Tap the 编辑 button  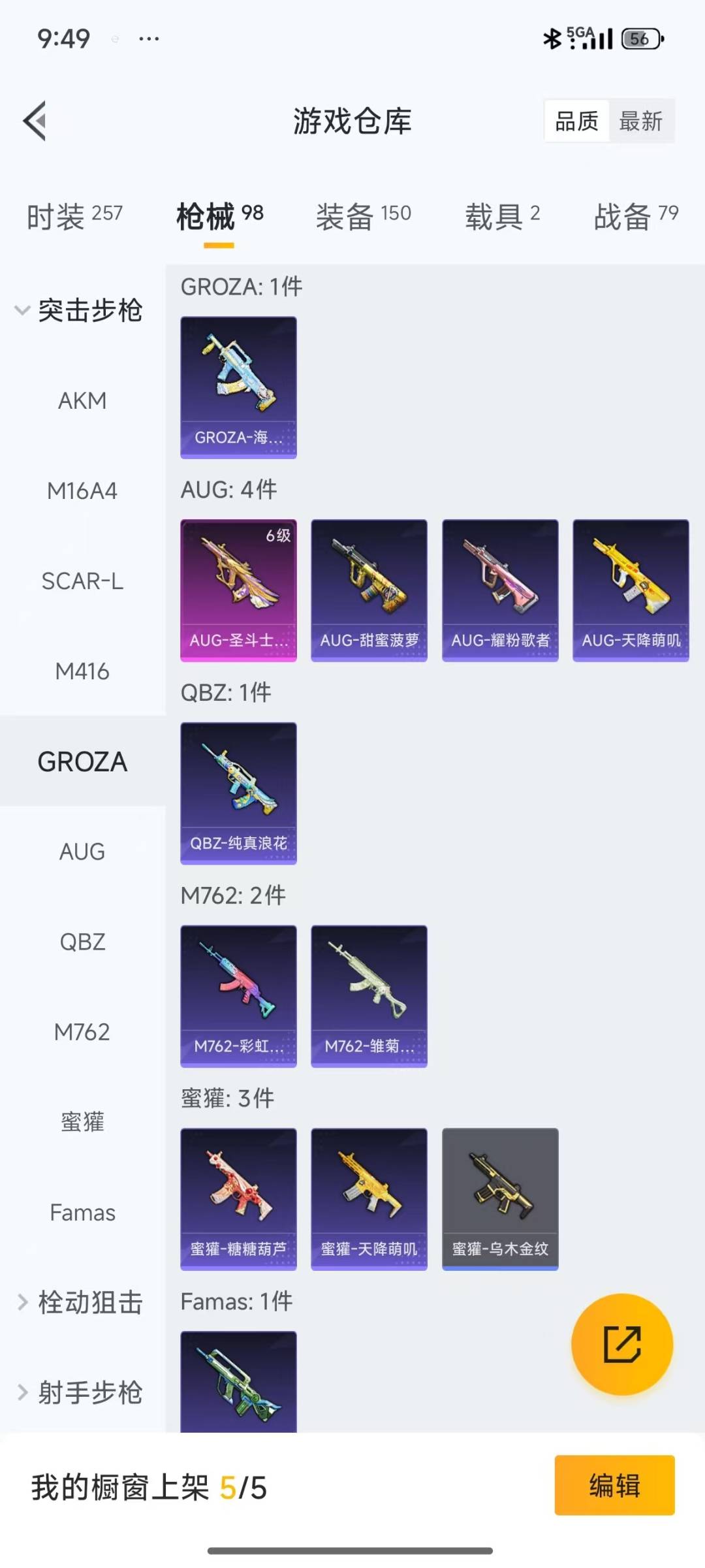point(614,1485)
